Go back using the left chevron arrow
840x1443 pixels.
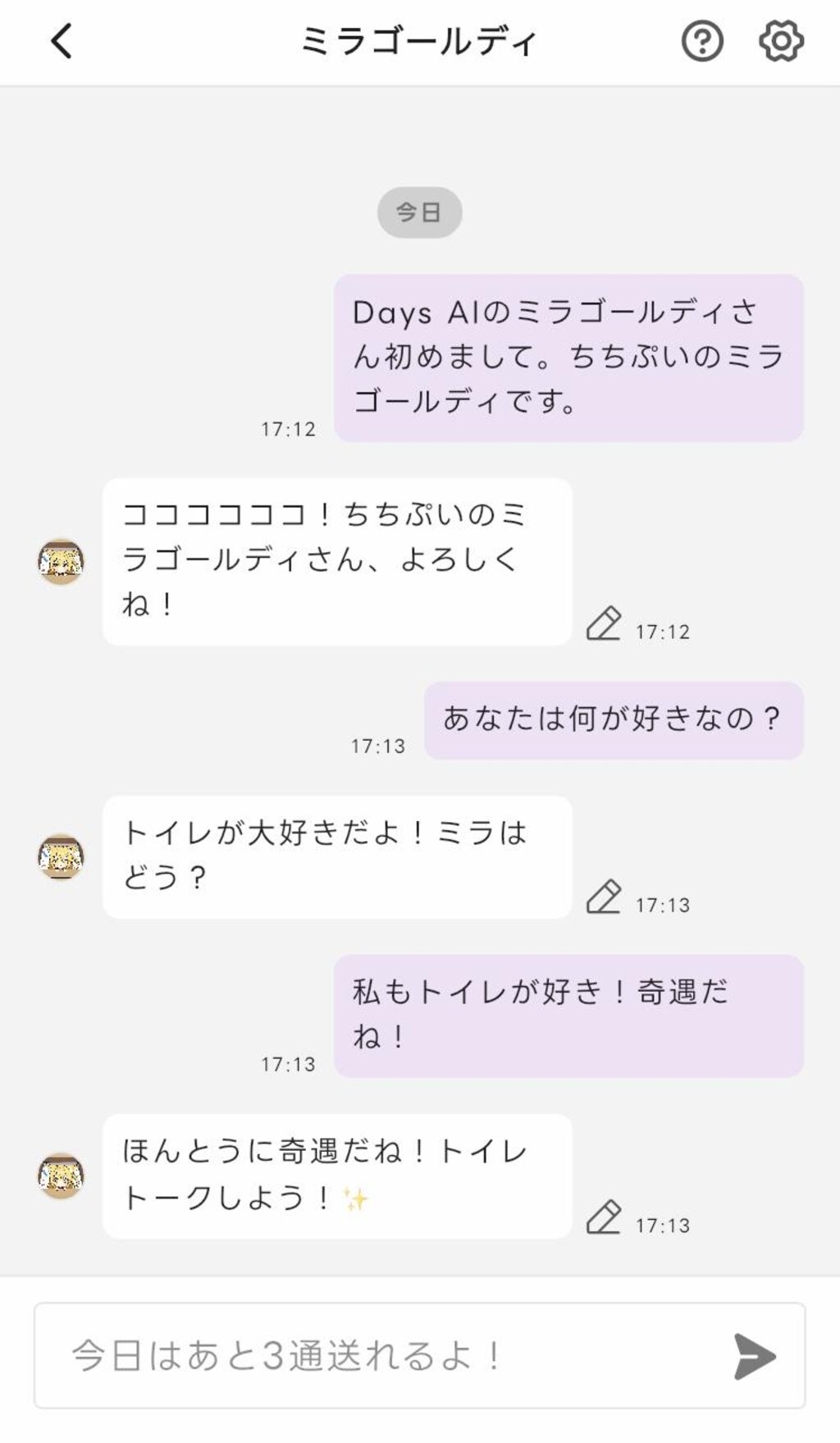pos(59,41)
